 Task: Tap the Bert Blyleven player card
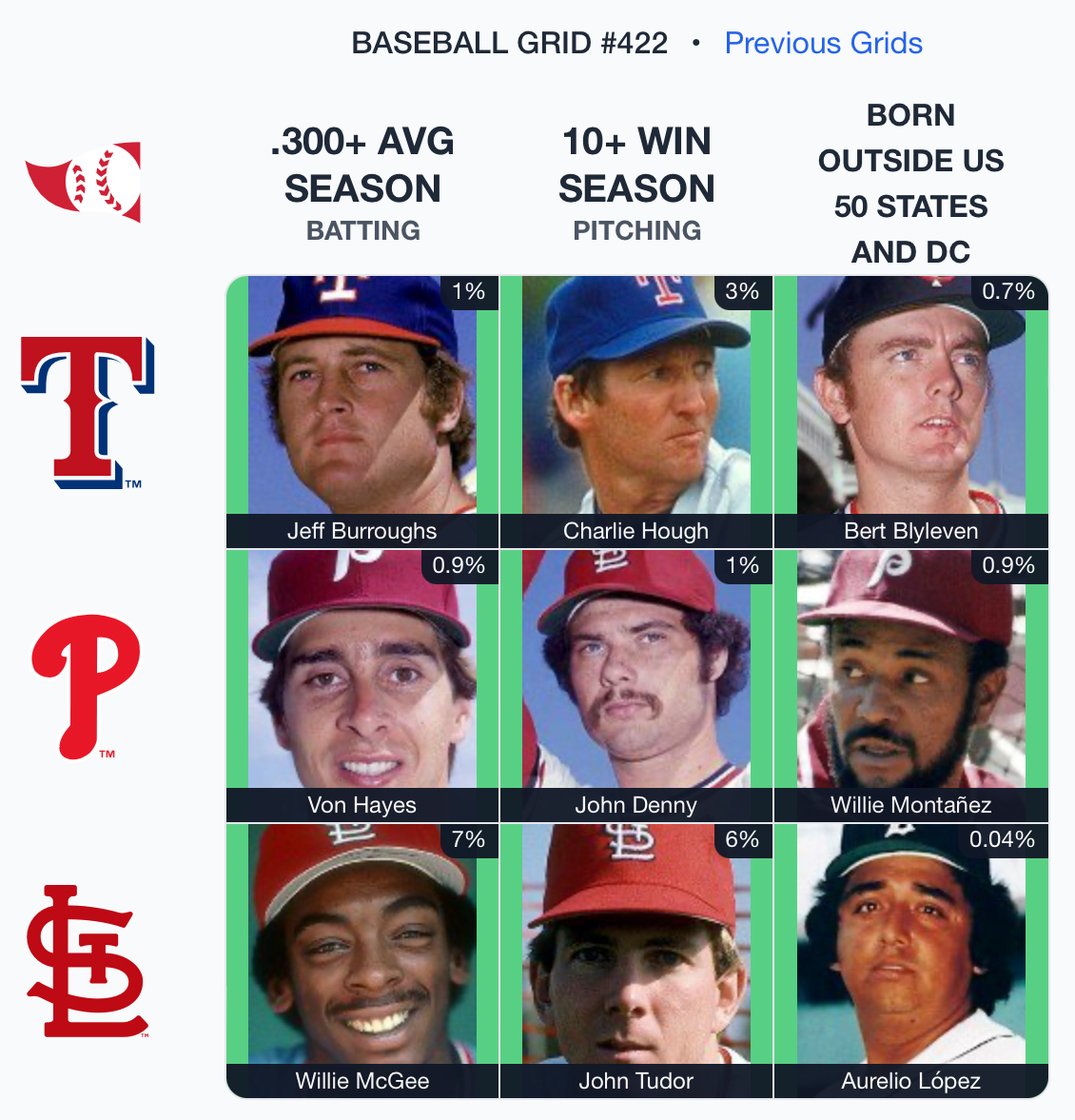(x=910, y=409)
